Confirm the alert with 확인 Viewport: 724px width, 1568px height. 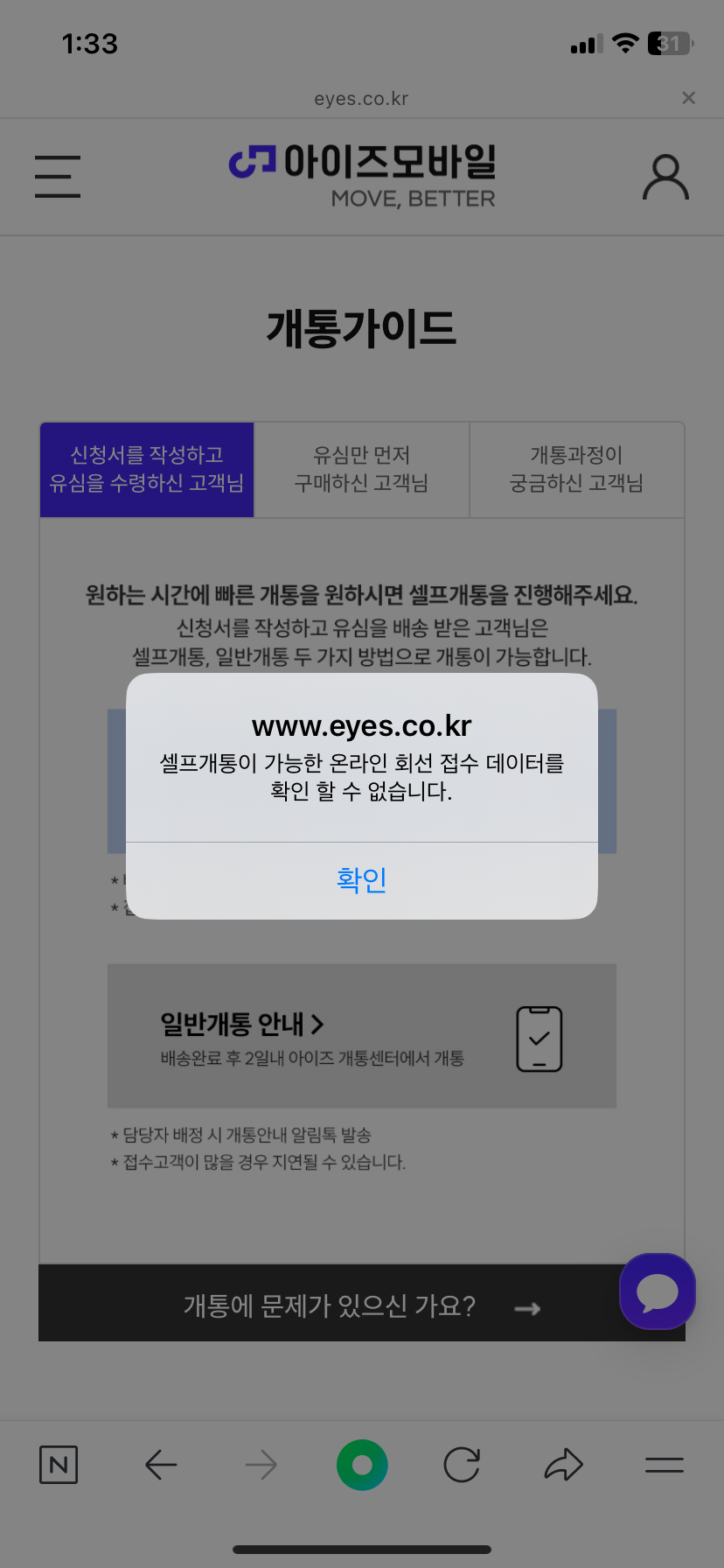[x=361, y=879]
